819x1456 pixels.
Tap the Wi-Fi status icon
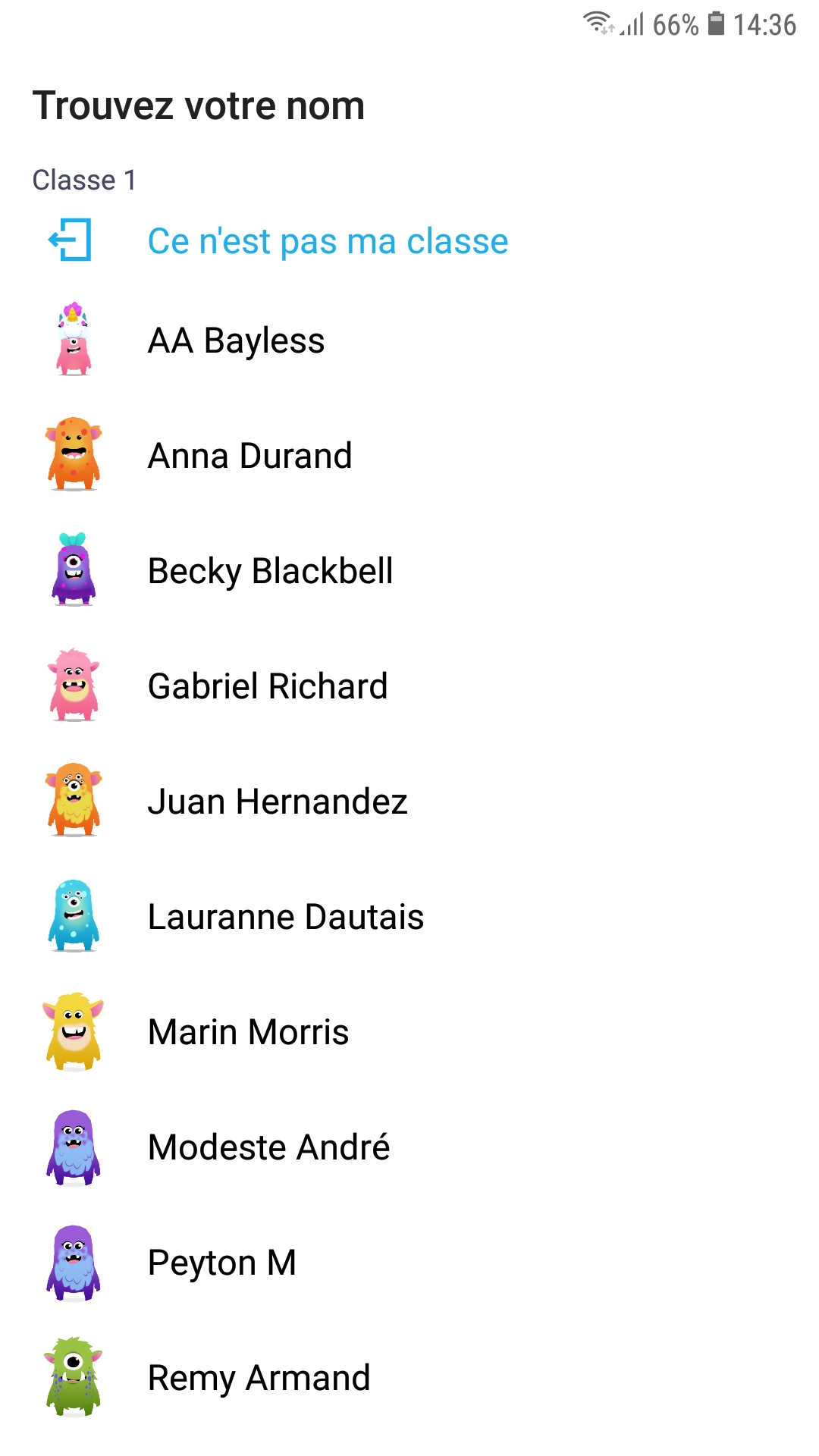point(598,24)
